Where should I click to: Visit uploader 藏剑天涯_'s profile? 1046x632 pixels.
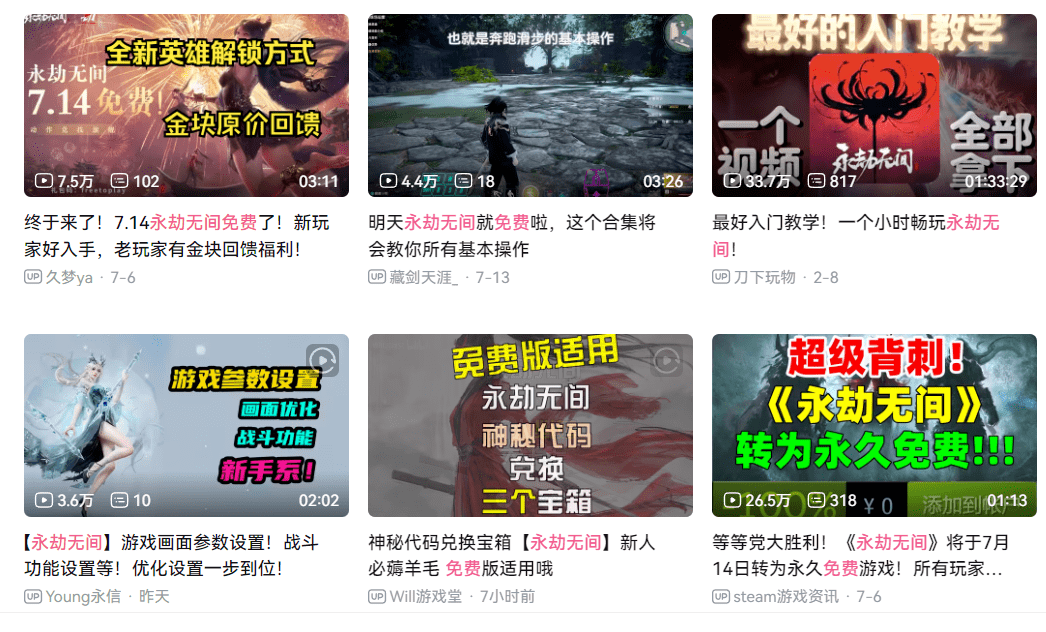coord(423,277)
